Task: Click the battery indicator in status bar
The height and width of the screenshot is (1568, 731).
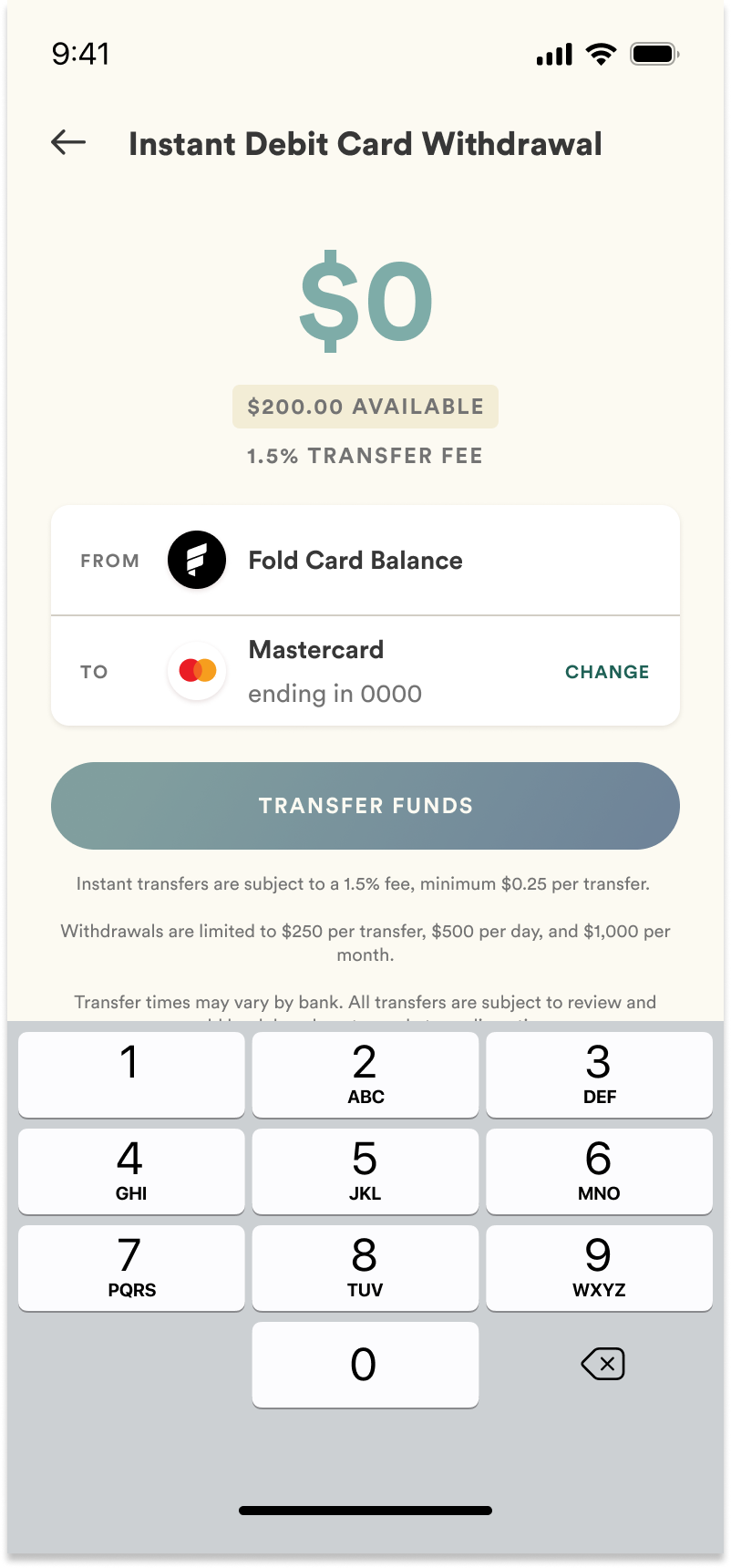Action: (653, 54)
